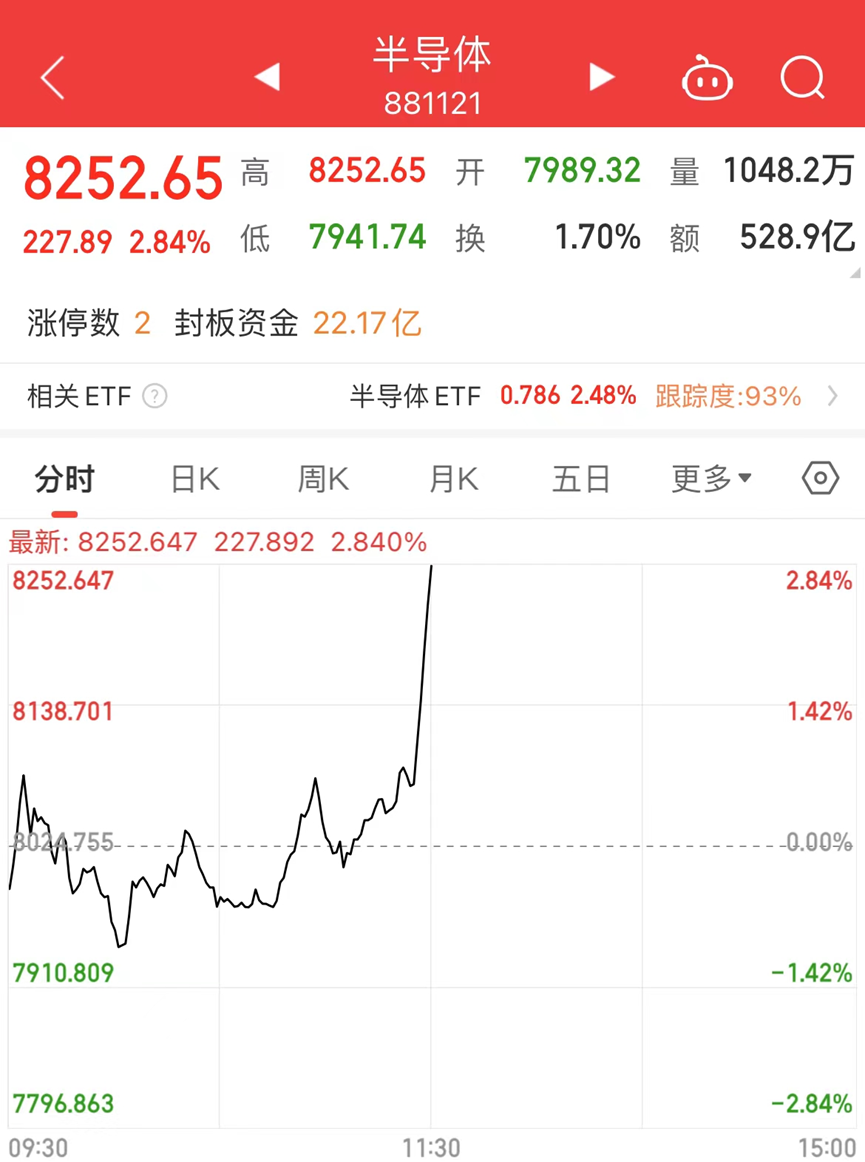Image resolution: width=865 pixels, height=1162 pixels.
Task: Open 半导体ETF quote link
Action: pyautogui.click(x=417, y=396)
